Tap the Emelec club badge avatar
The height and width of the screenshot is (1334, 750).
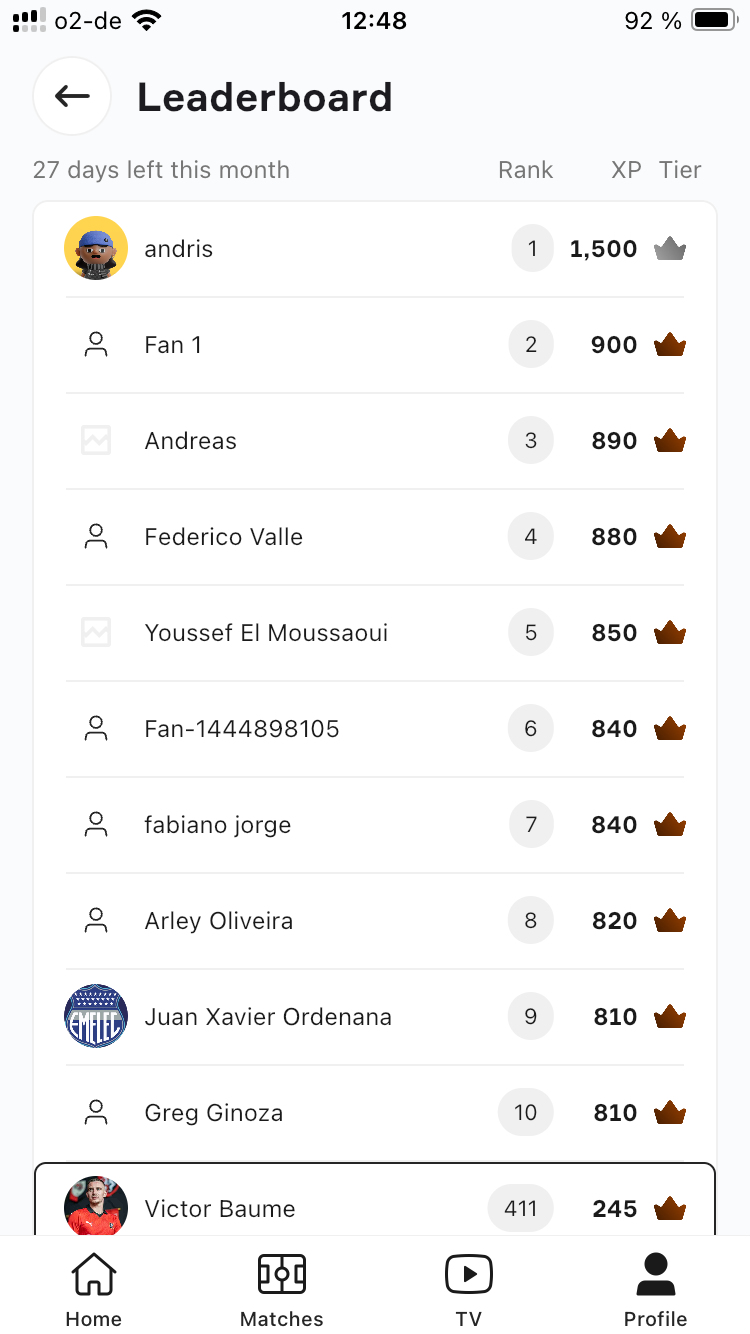(96, 1016)
